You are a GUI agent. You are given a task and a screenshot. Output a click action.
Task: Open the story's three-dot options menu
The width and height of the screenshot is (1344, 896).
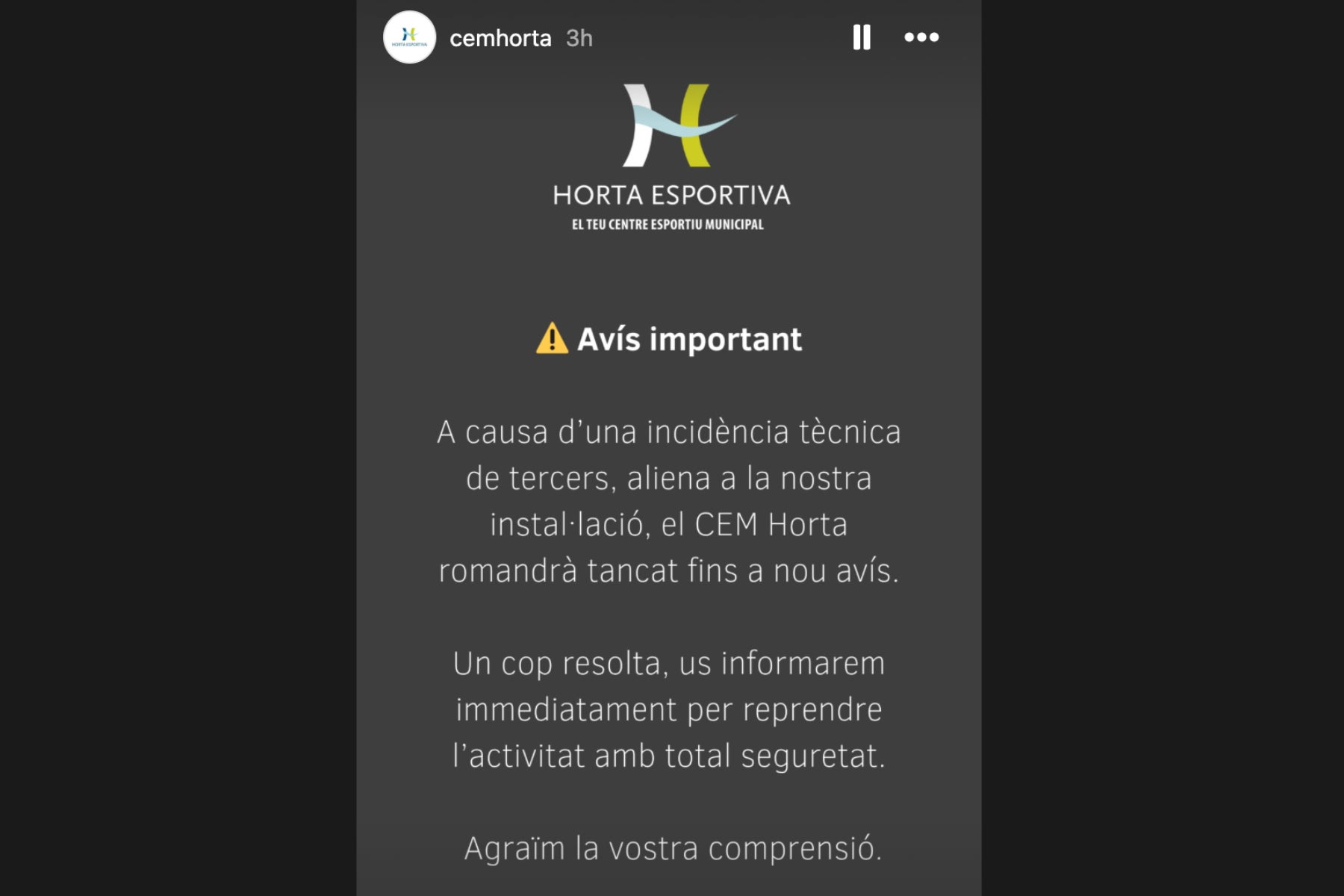point(921,37)
